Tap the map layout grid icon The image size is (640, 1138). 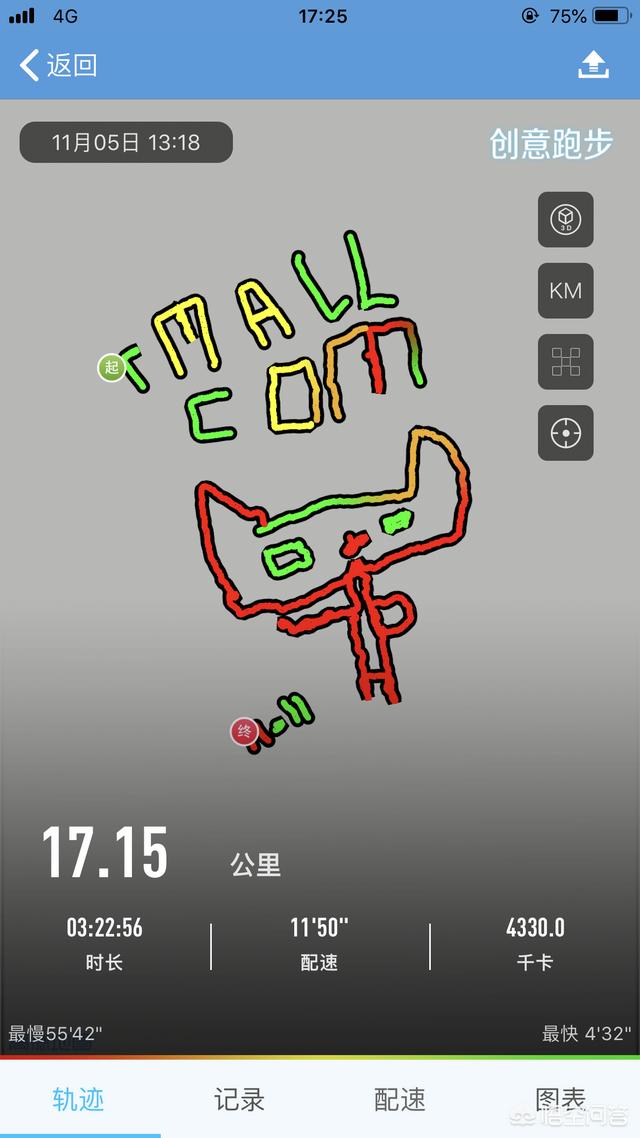(566, 362)
